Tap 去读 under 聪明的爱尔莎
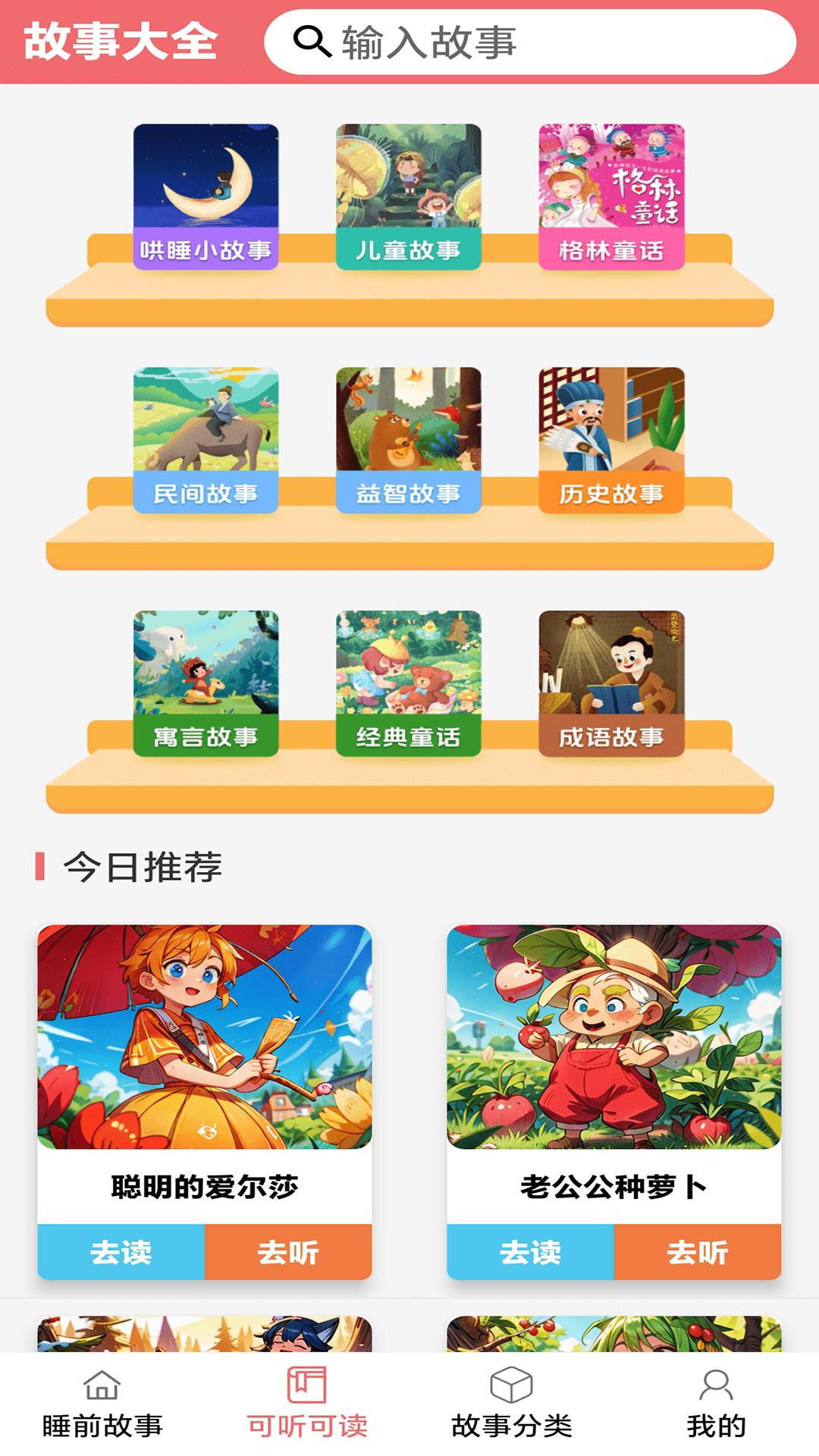This screenshot has height=1456, width=819. point(121,1253)
